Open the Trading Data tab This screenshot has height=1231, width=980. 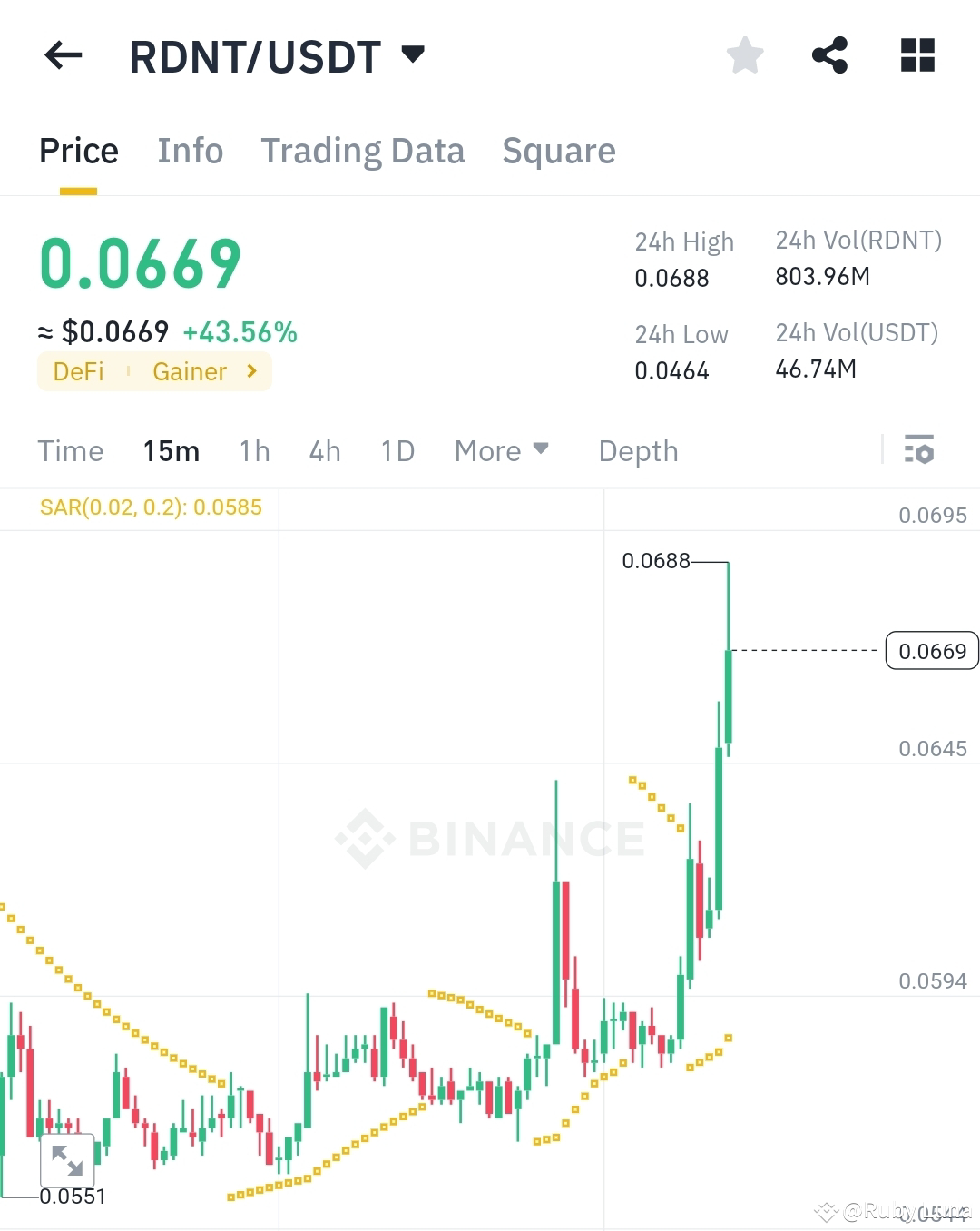click(362, 151)
